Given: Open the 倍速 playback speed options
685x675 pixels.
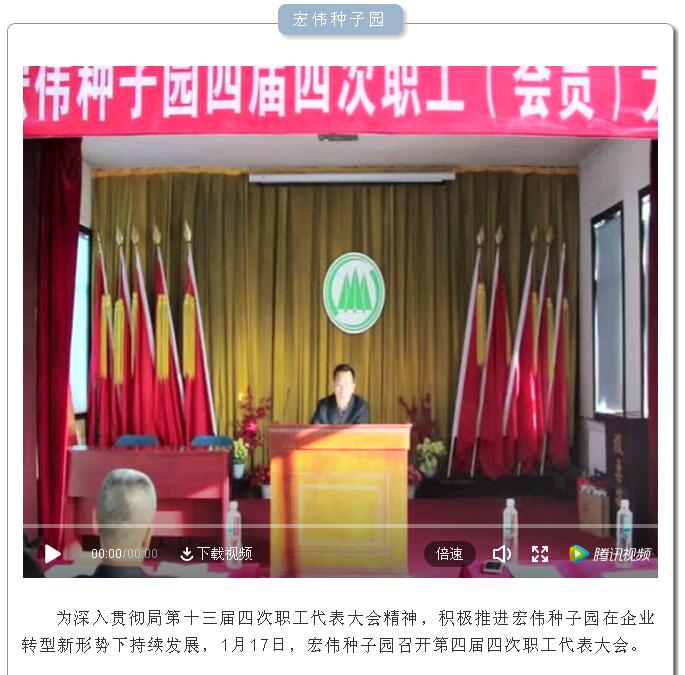Looking at the screenshot, I should pyautogui.click(x=449, y=553).
